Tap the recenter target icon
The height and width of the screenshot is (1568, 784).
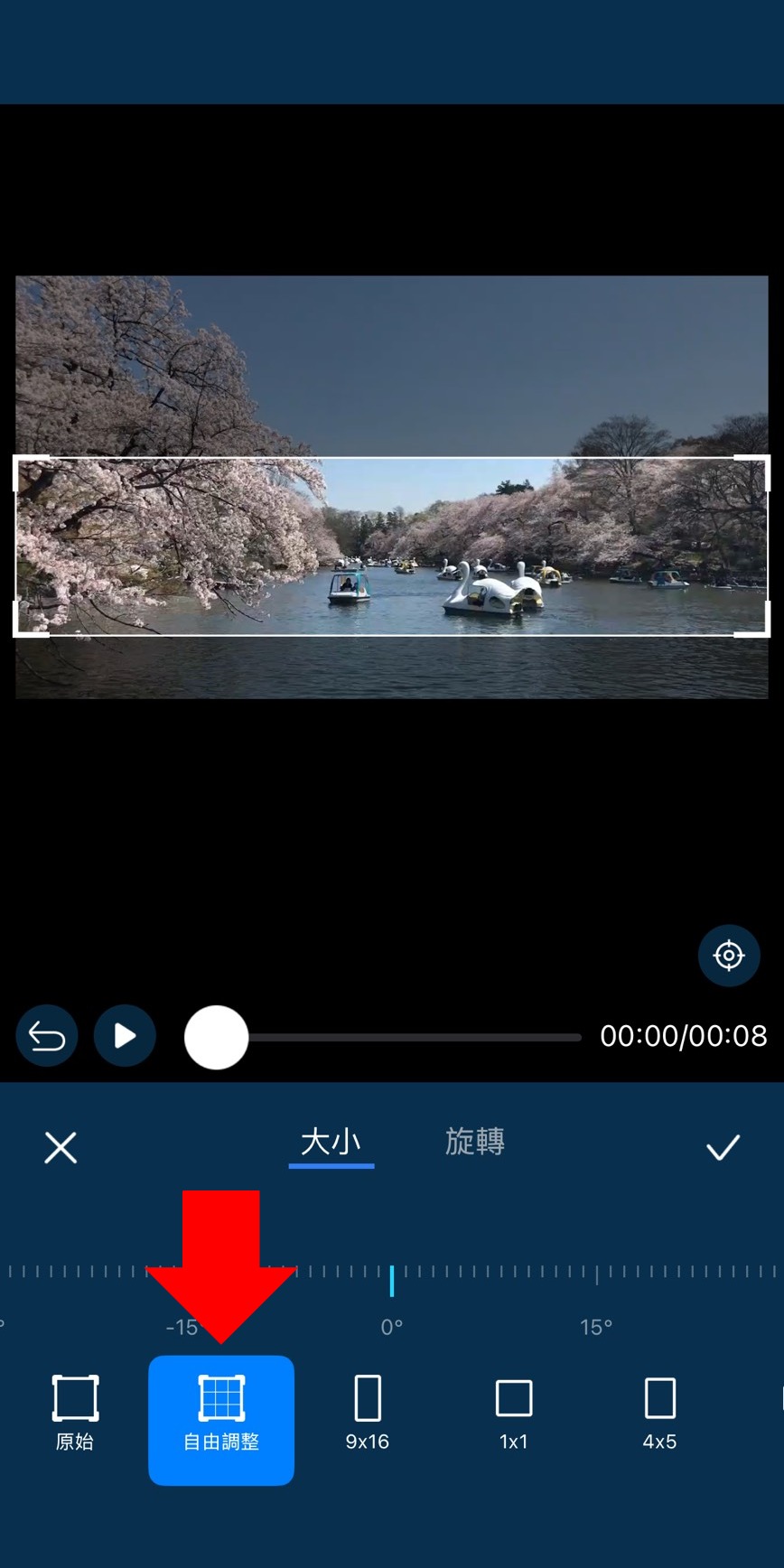pos(728,955)
